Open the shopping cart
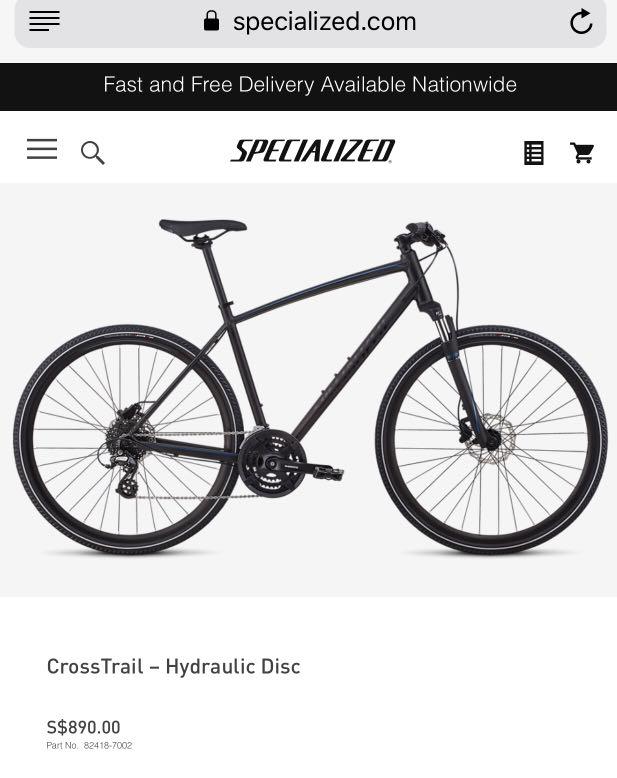This screenshot has width=617, height=778. click(582, 153)
